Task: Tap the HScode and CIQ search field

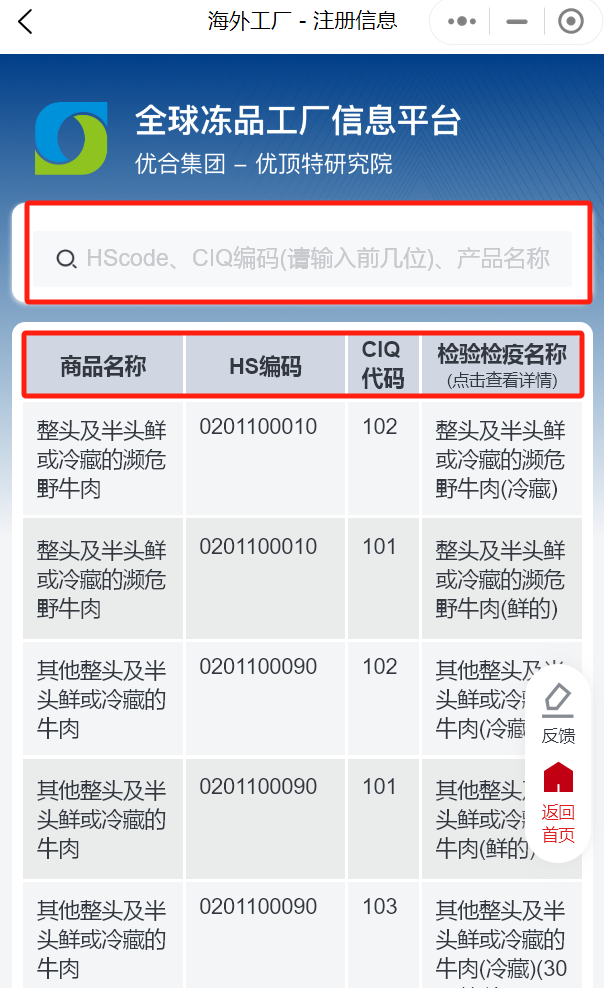Action: [x=303, y=258]
